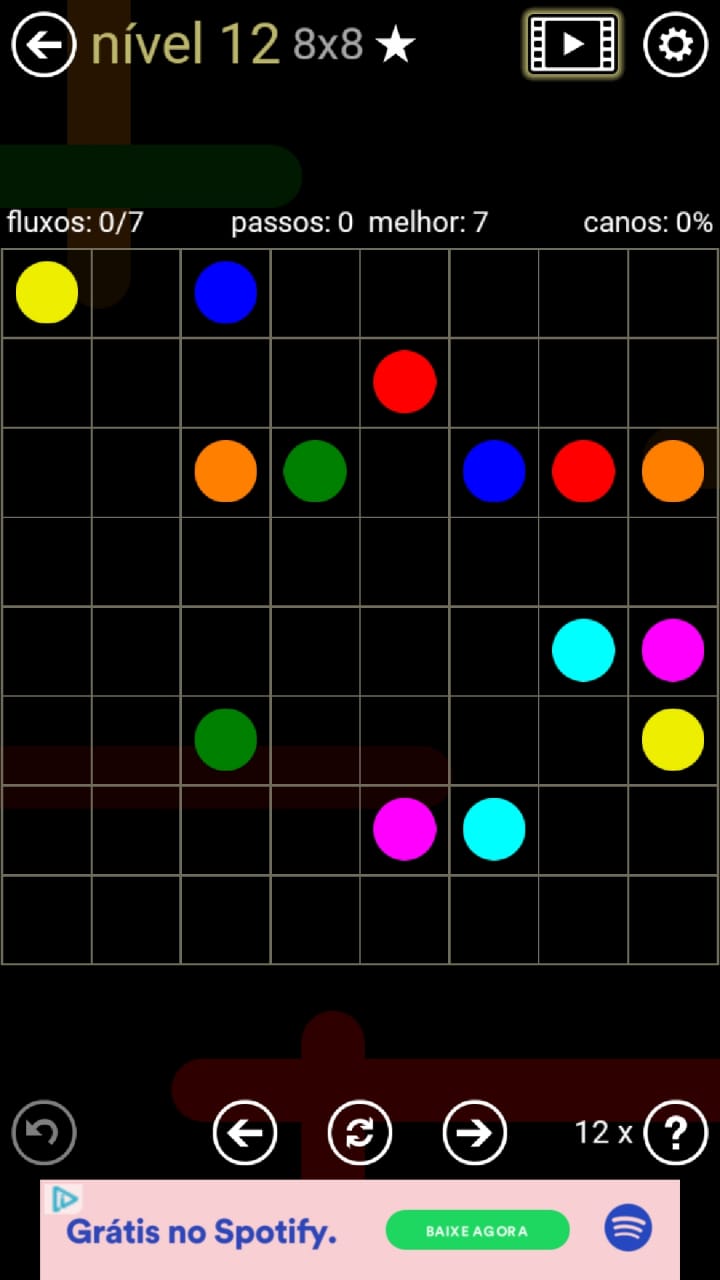This screenshot has width=720, height=1280.
Task: Use a hint with the question mark
Action: click(x=676, y=1133)
